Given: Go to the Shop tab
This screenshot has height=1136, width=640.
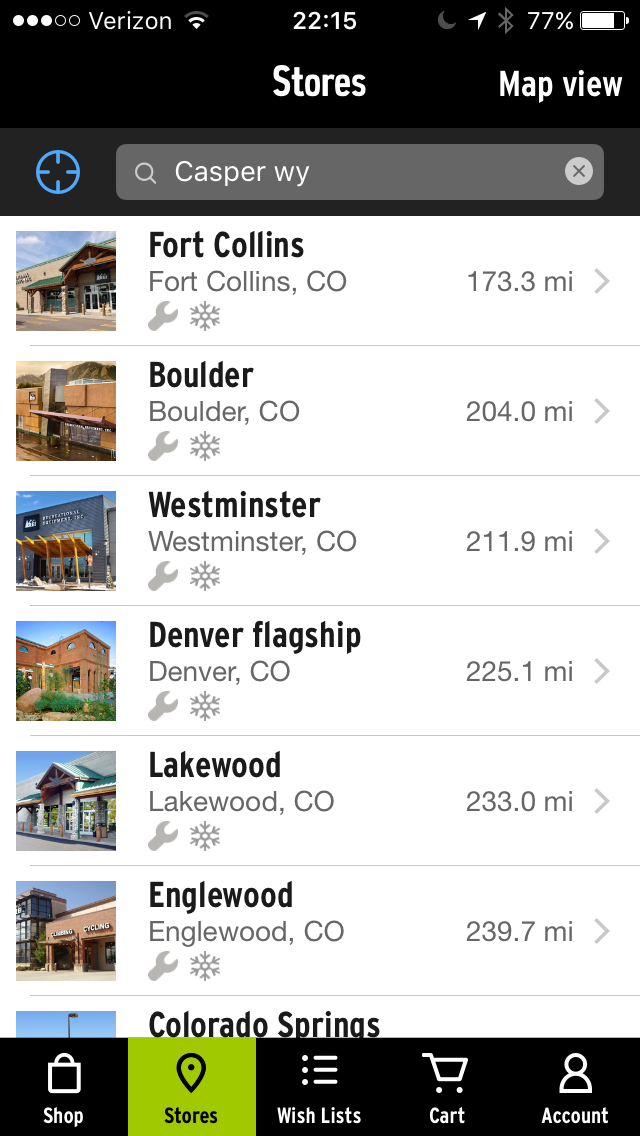Looking at the screenshot, I should tap(63, 1088).
